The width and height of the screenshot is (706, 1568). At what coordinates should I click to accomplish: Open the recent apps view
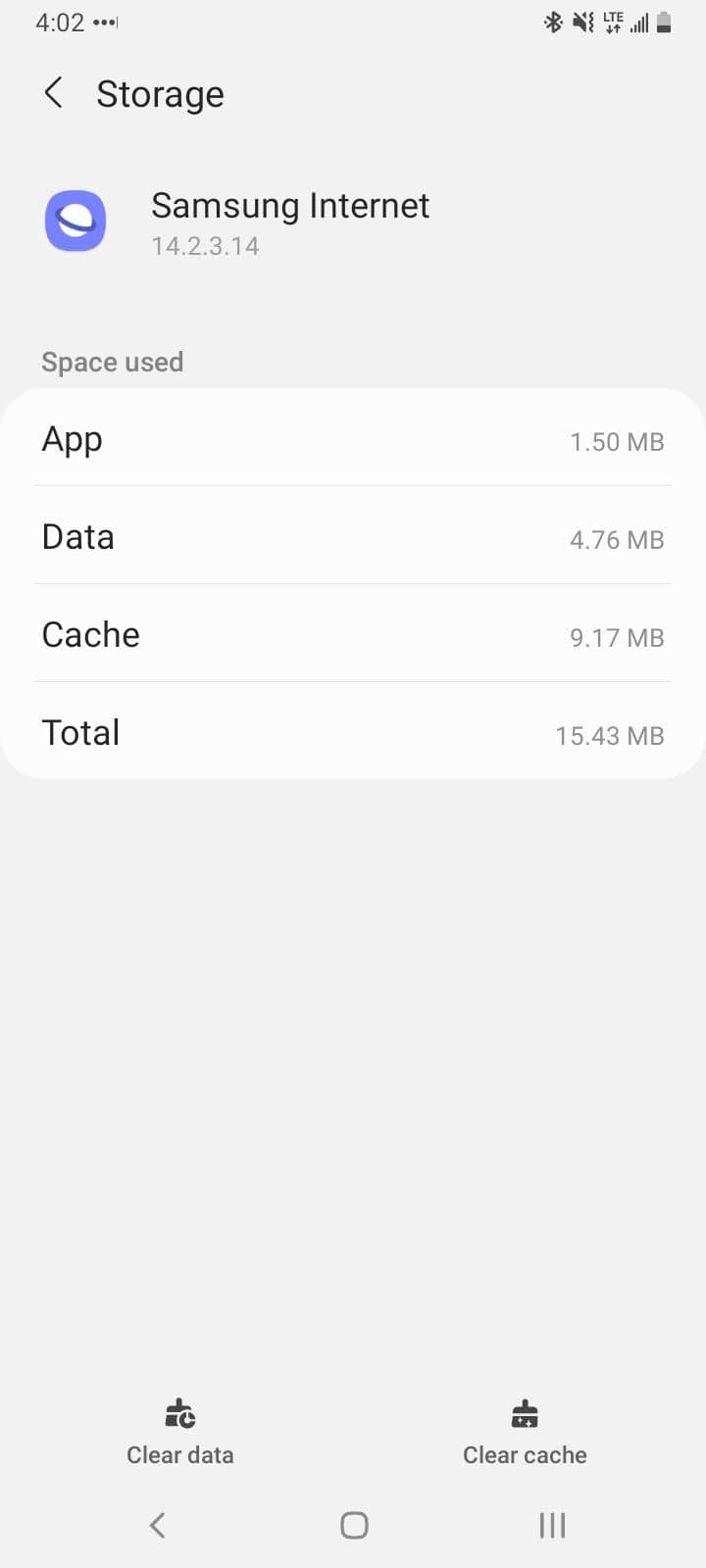[552, 1525]
